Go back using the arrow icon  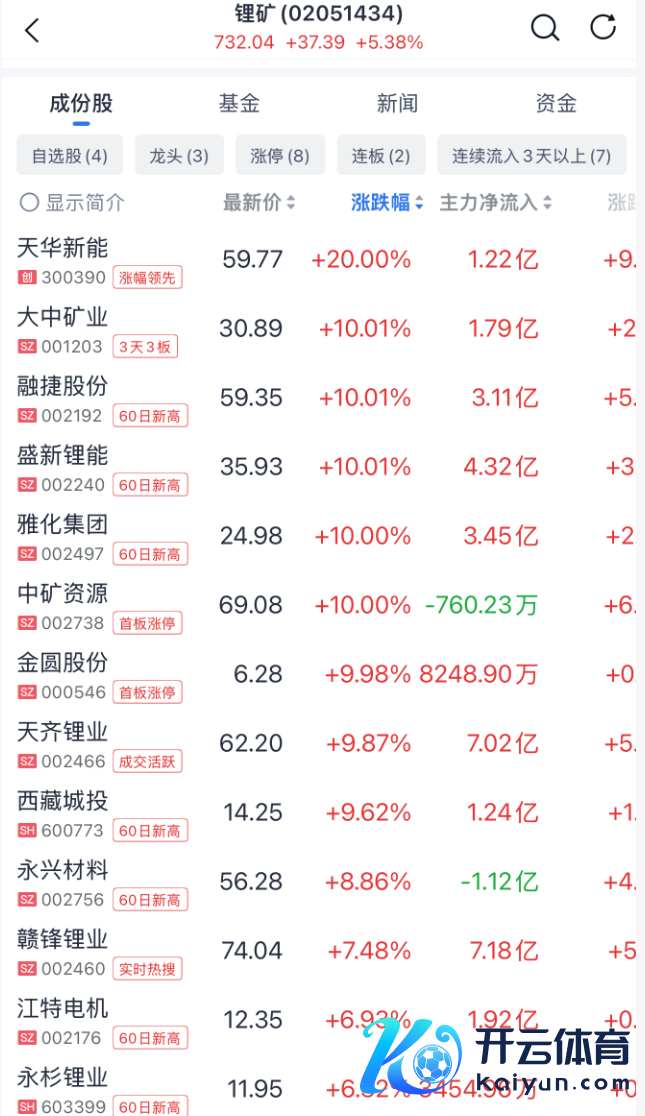pos(32,30)
